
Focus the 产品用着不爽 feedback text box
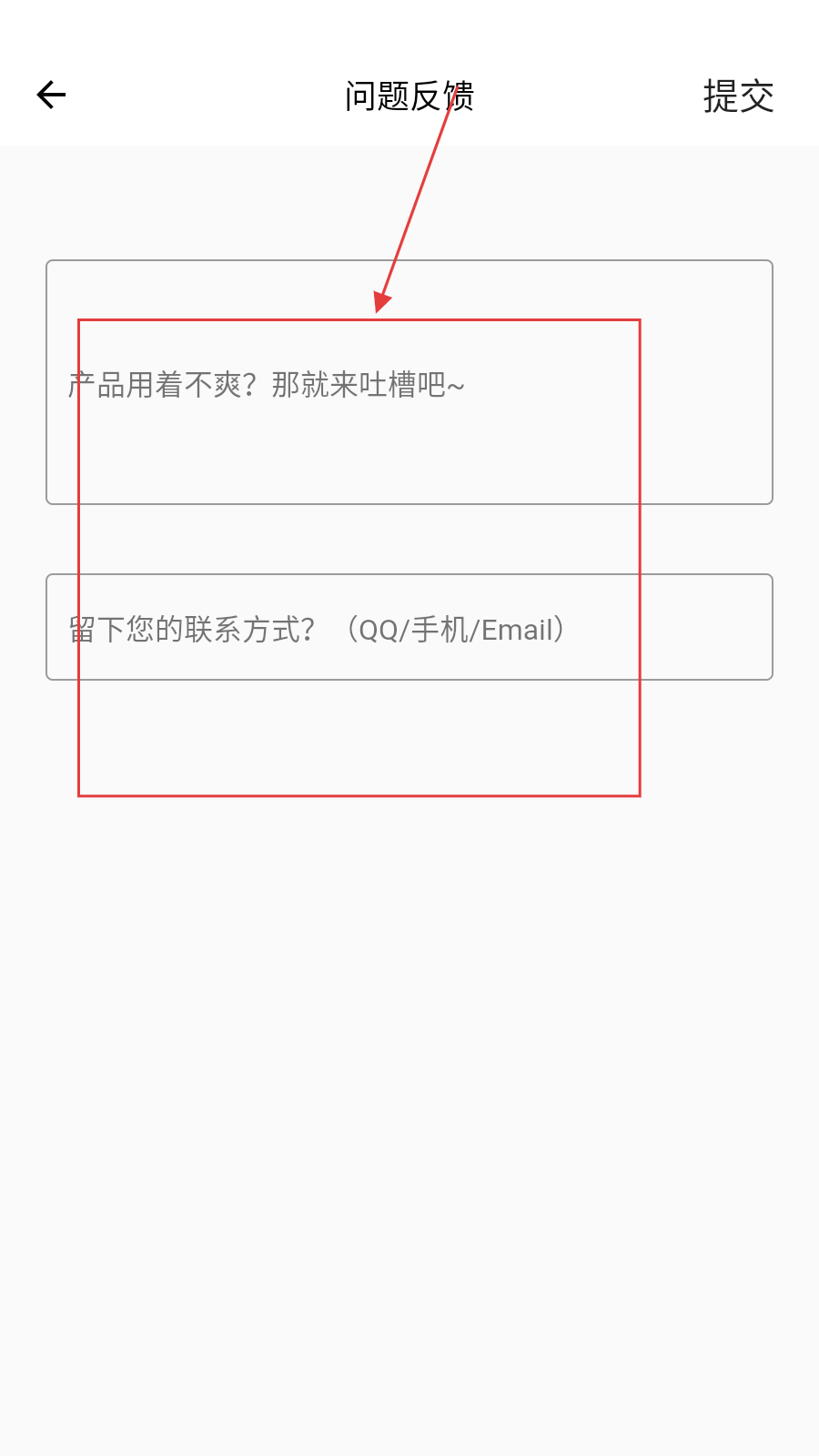[409, 382]
